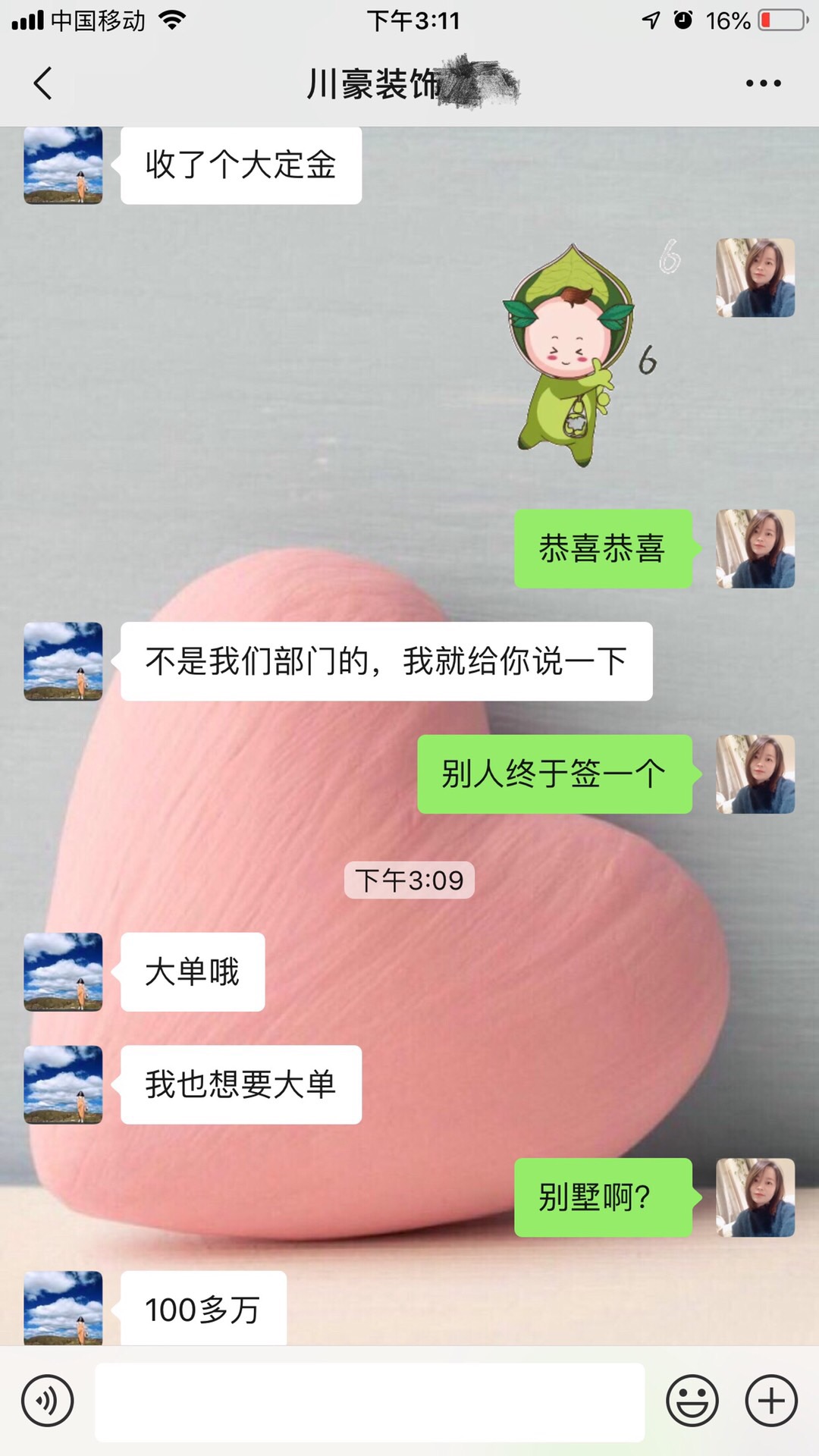The height and width of the screenshot is (1456, 819).
Task: Go back to the chat list
Action: point(43,83)
